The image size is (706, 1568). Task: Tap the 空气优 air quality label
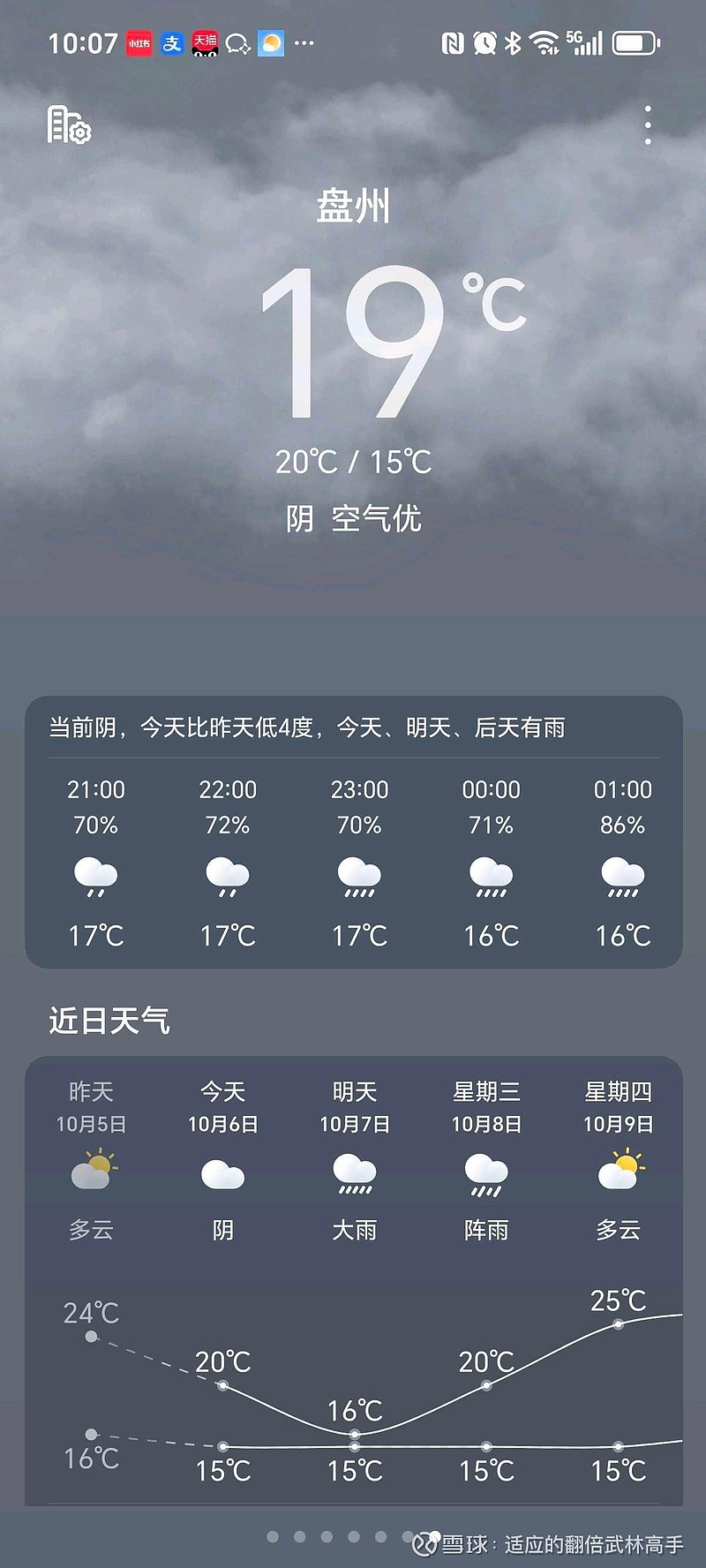pyautogui.click(x=377, y=518)
